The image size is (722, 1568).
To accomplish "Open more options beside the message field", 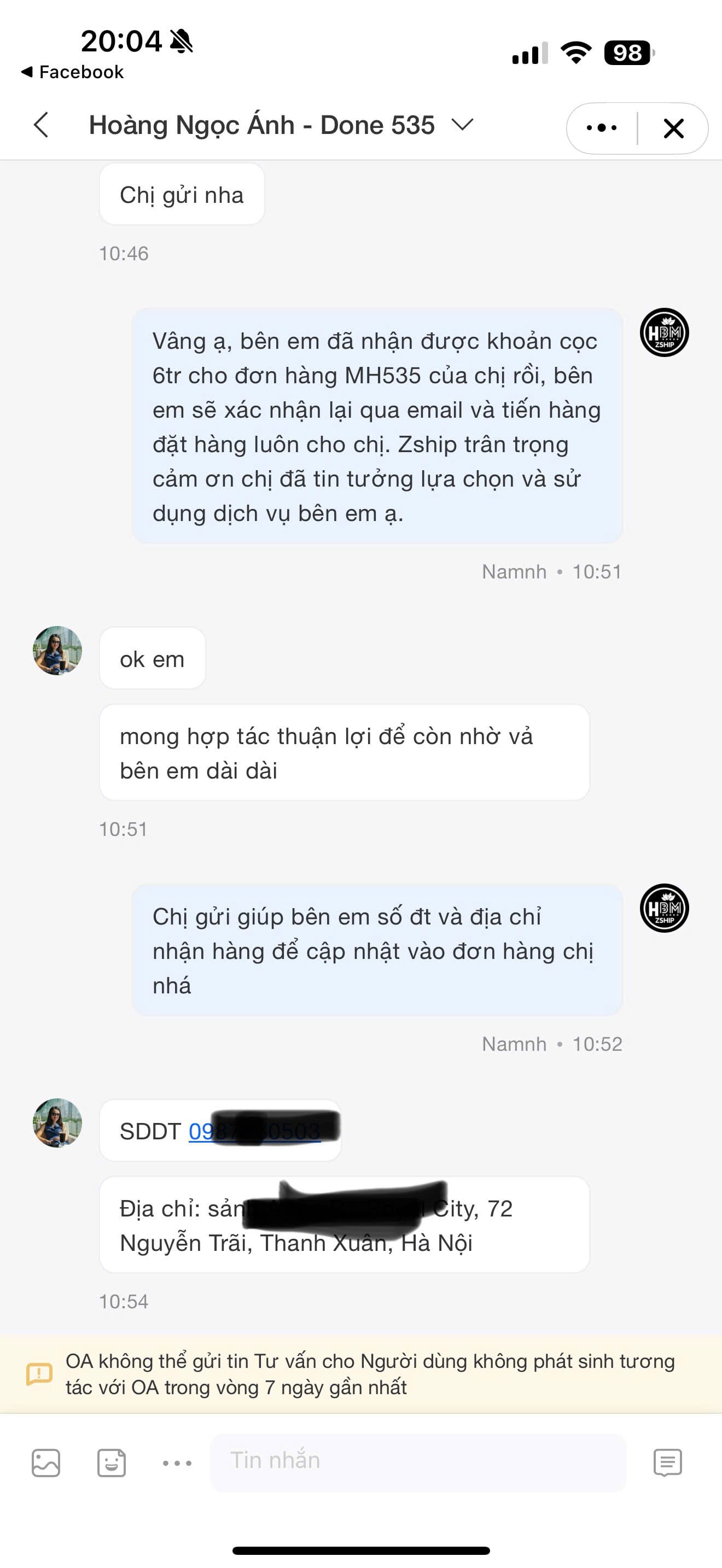I will pyautogui.click(x=177, y=1462).
